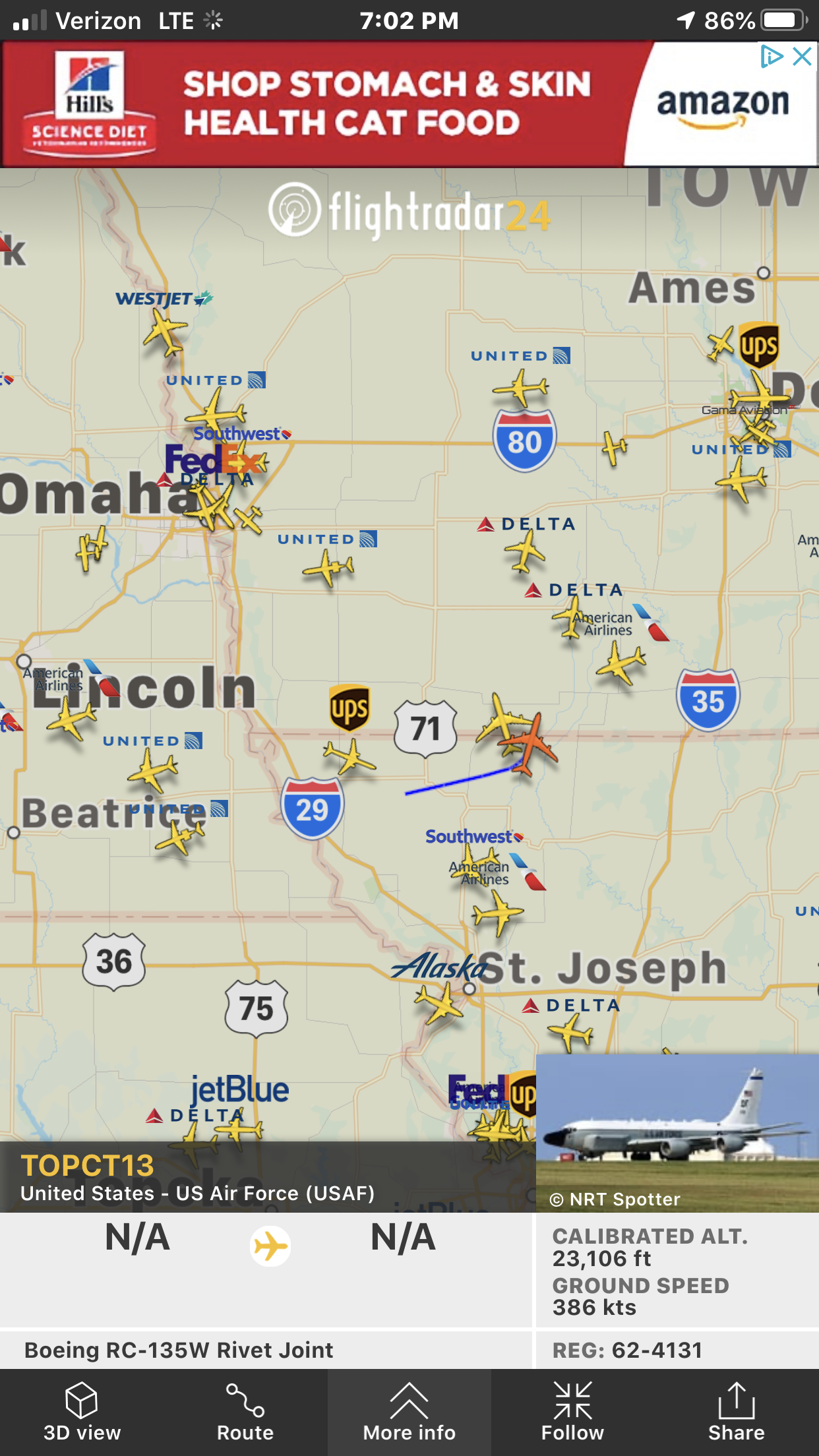Image resolution: width=819 pixels, height=1456 pixels.
Task: View the RC-135W aircraft photo
Action: (x=677, y=1132)
